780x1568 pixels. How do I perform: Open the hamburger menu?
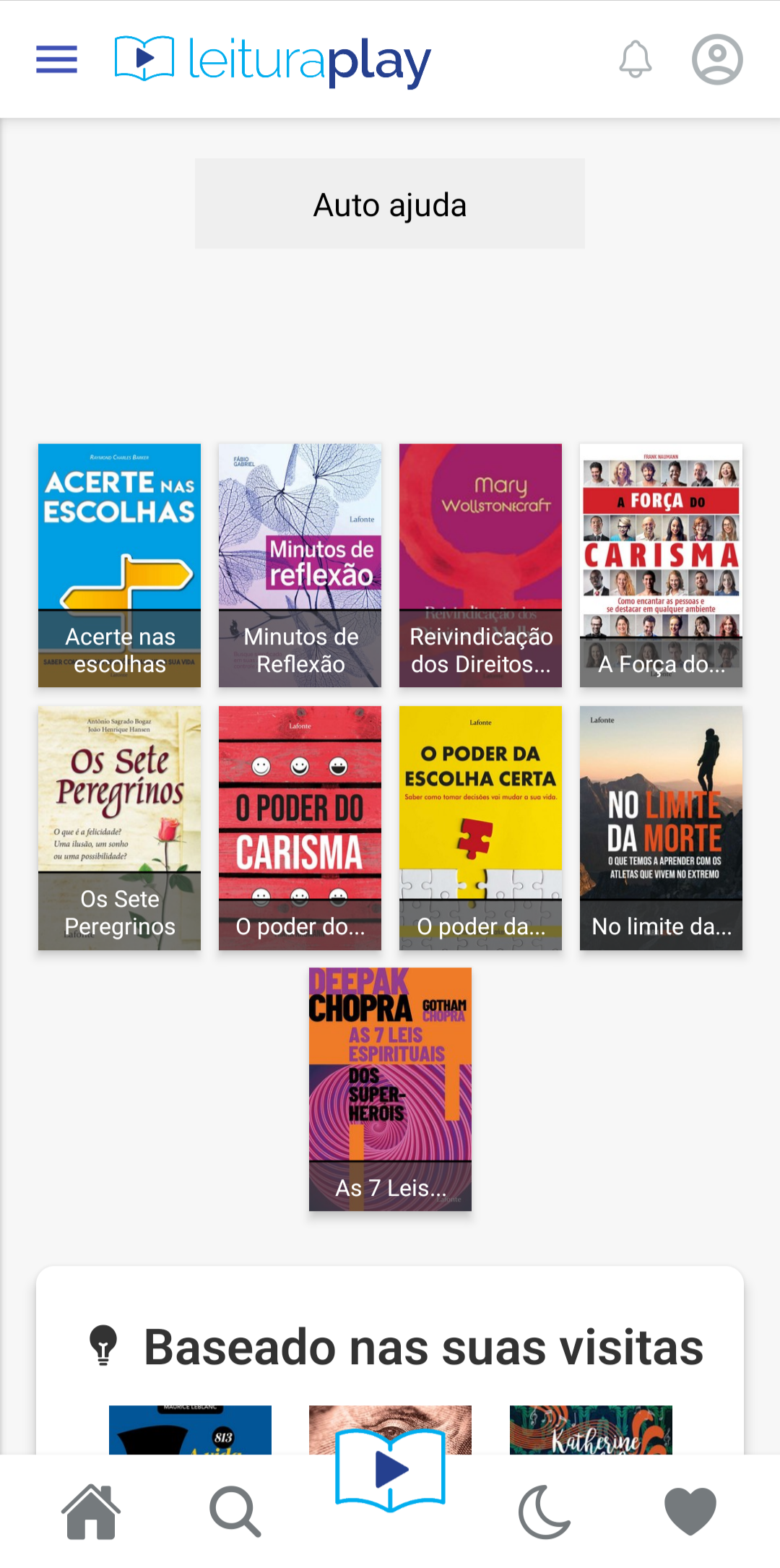coord(56,59)
